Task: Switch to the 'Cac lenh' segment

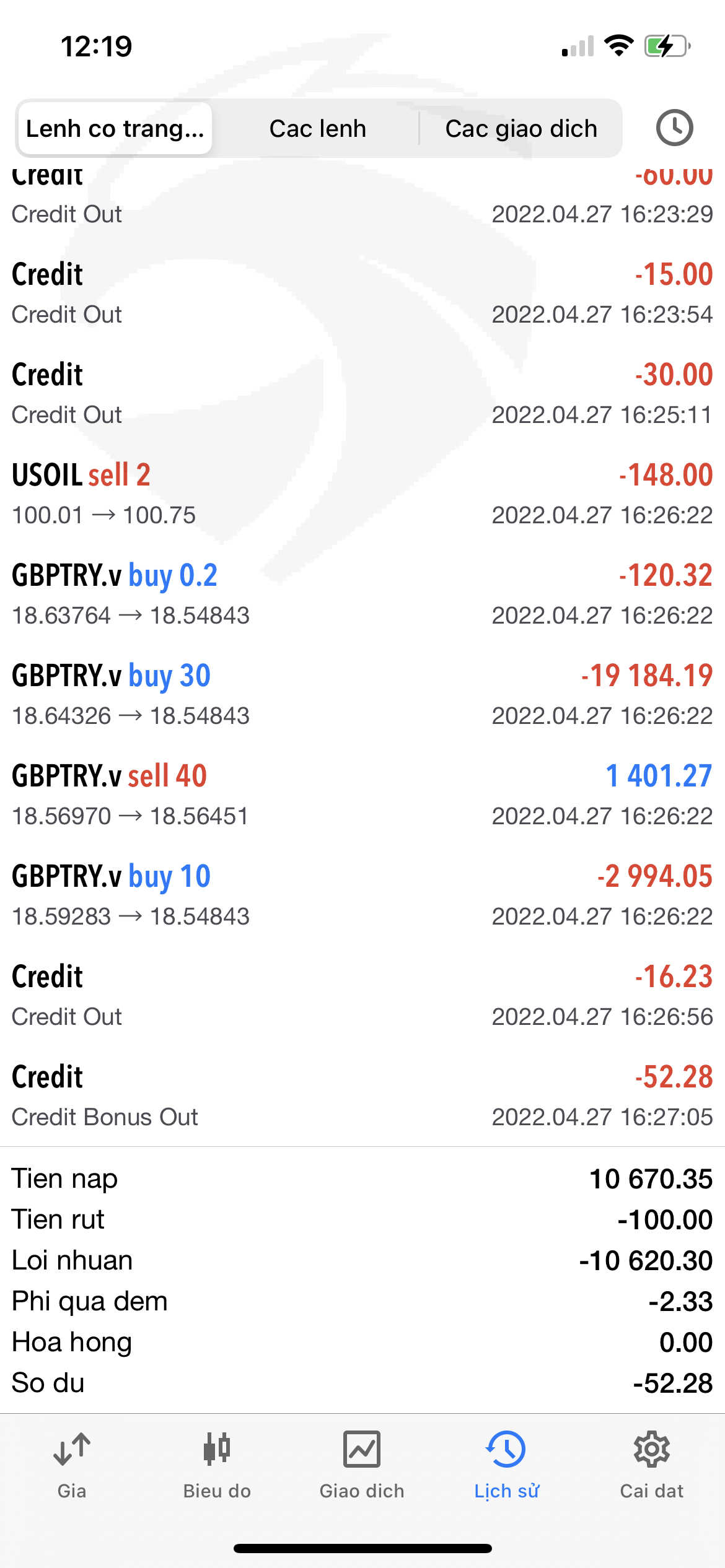Action: 317,129
